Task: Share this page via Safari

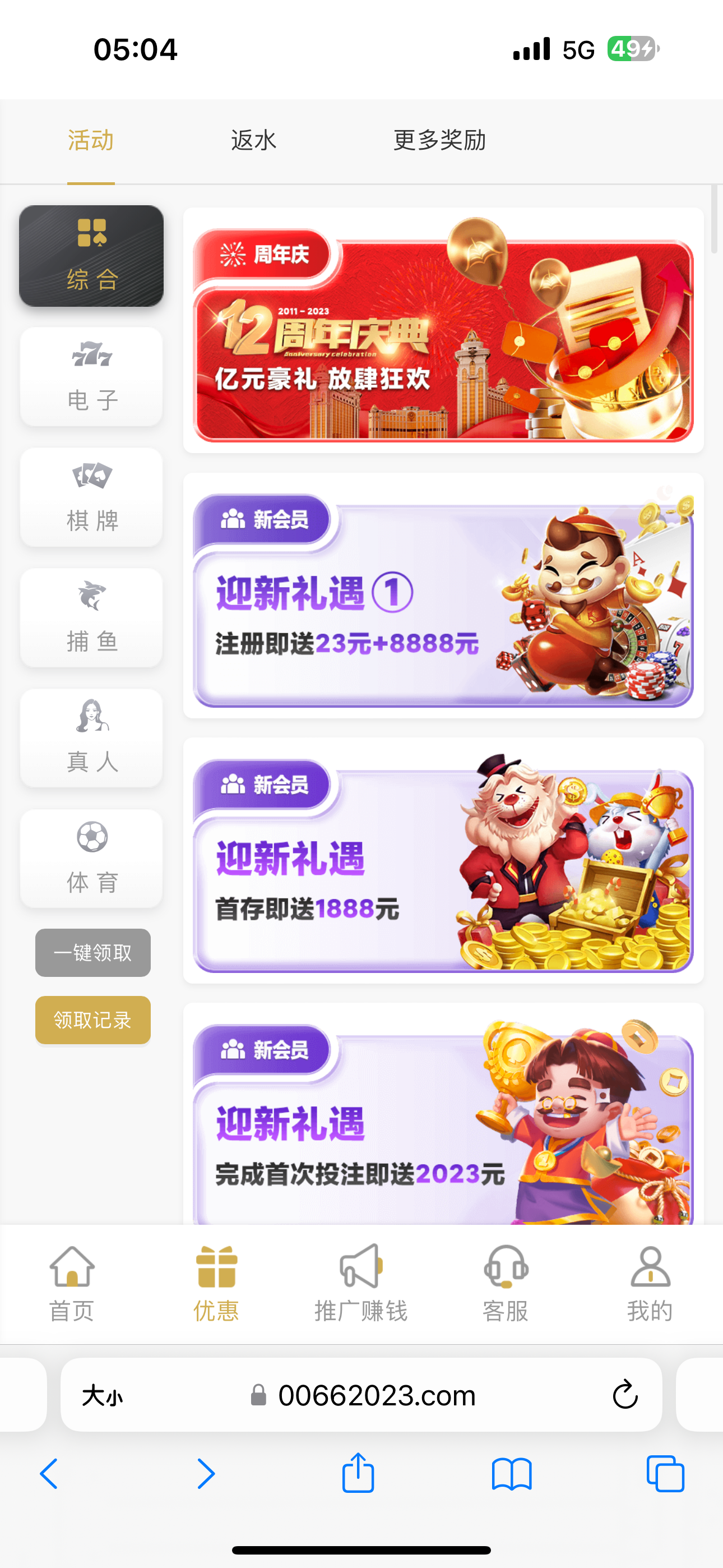Action: pyautogui.click(x=358, y=1474)
